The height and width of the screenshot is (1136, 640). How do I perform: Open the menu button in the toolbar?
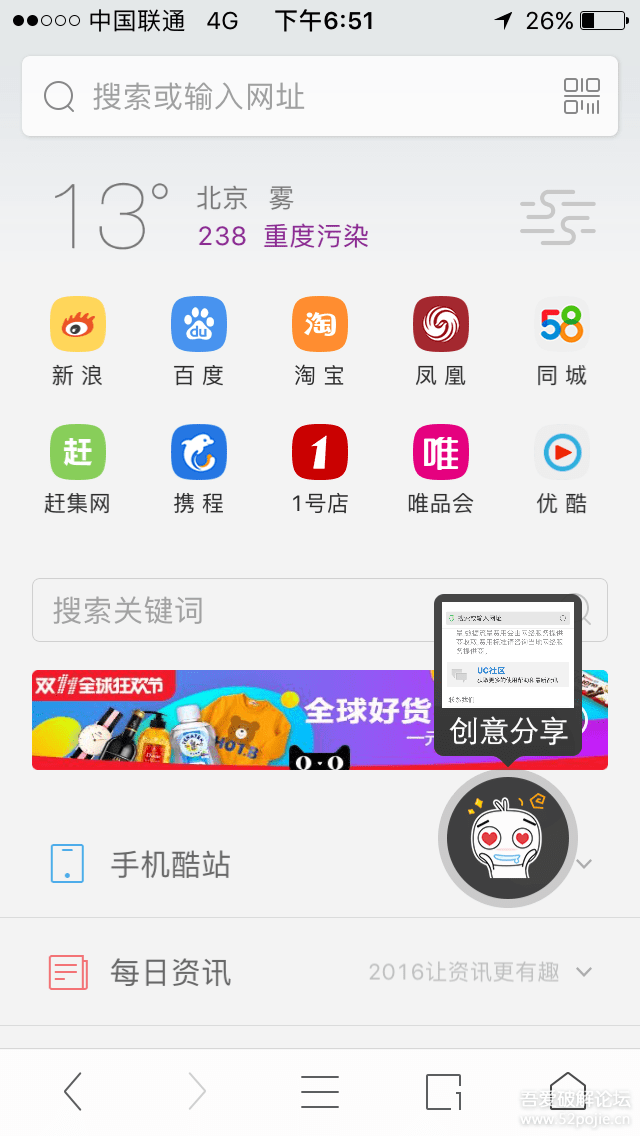[320, 1091]
